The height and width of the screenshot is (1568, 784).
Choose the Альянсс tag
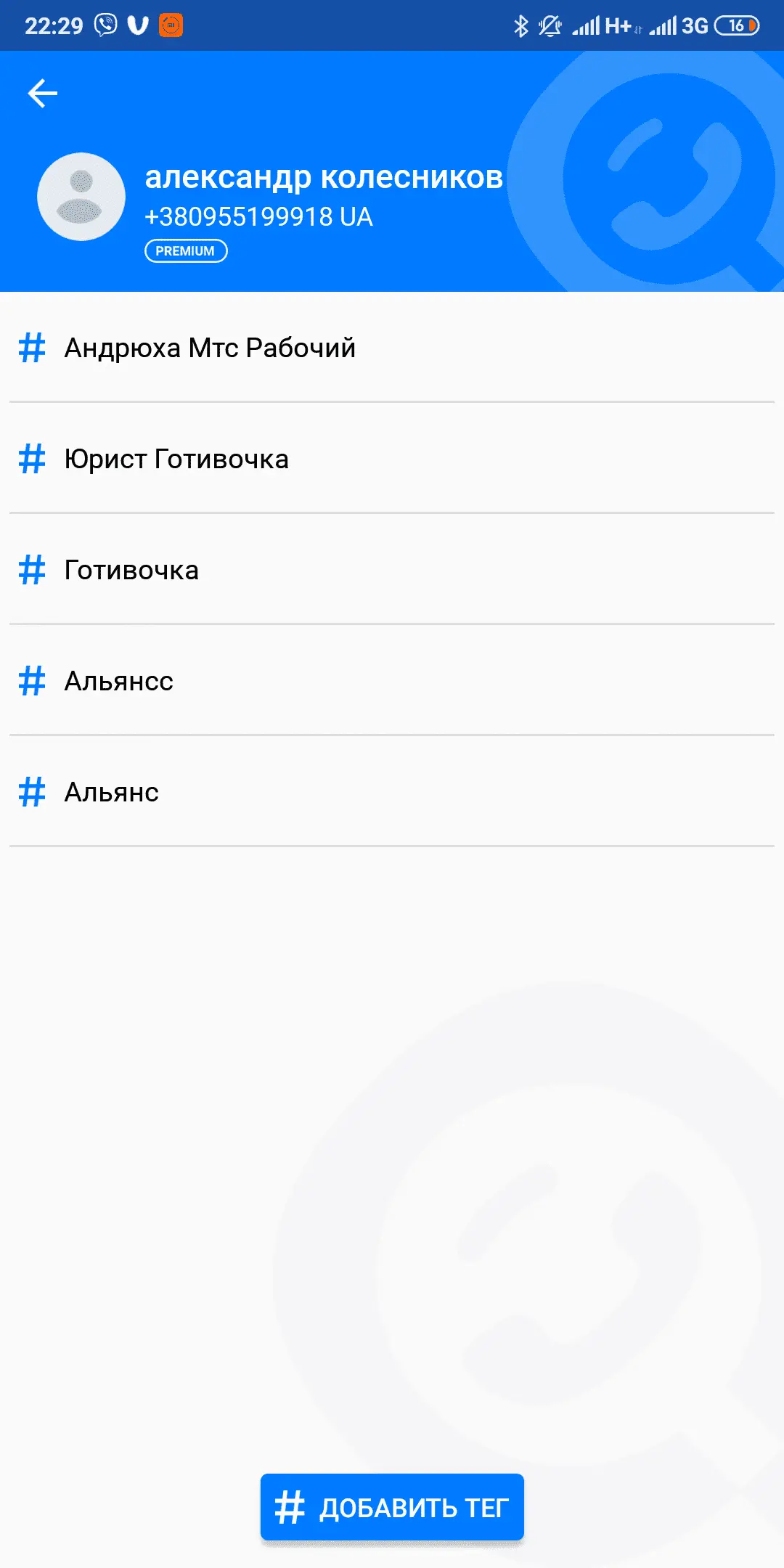tap(119, 682)
